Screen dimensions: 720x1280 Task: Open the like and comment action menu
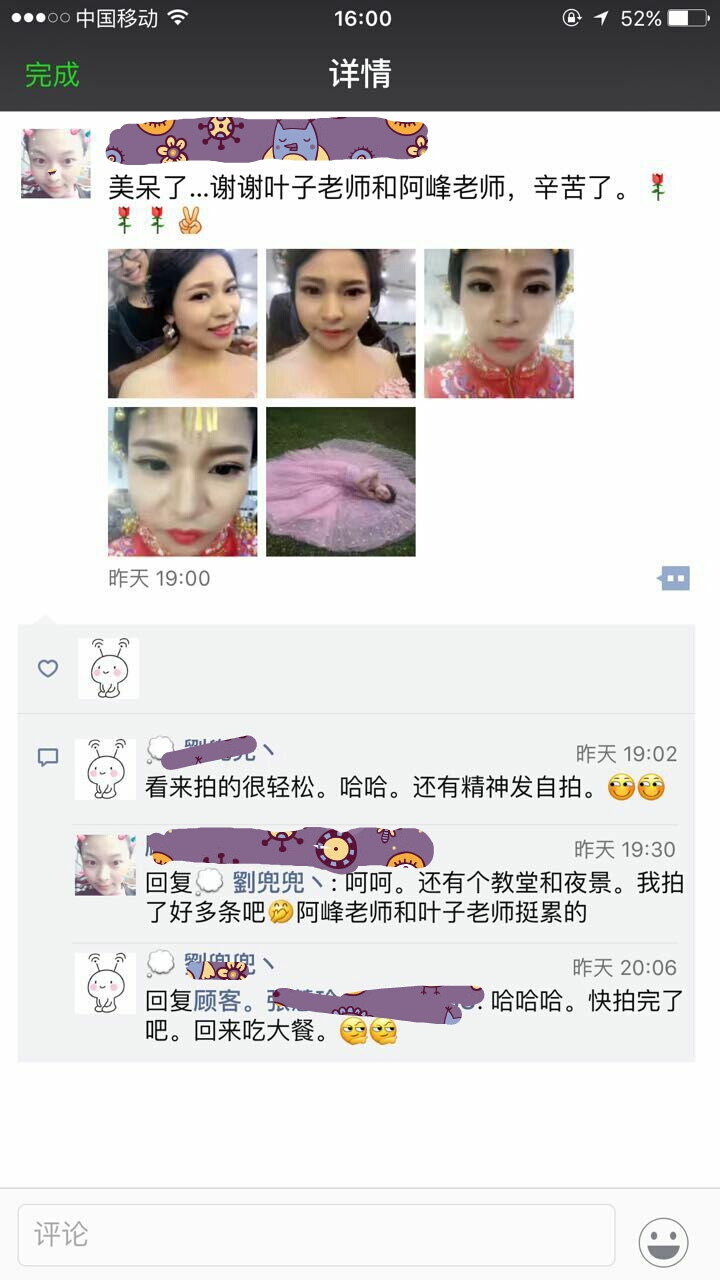pyautogui.click(x=674, y=578)
